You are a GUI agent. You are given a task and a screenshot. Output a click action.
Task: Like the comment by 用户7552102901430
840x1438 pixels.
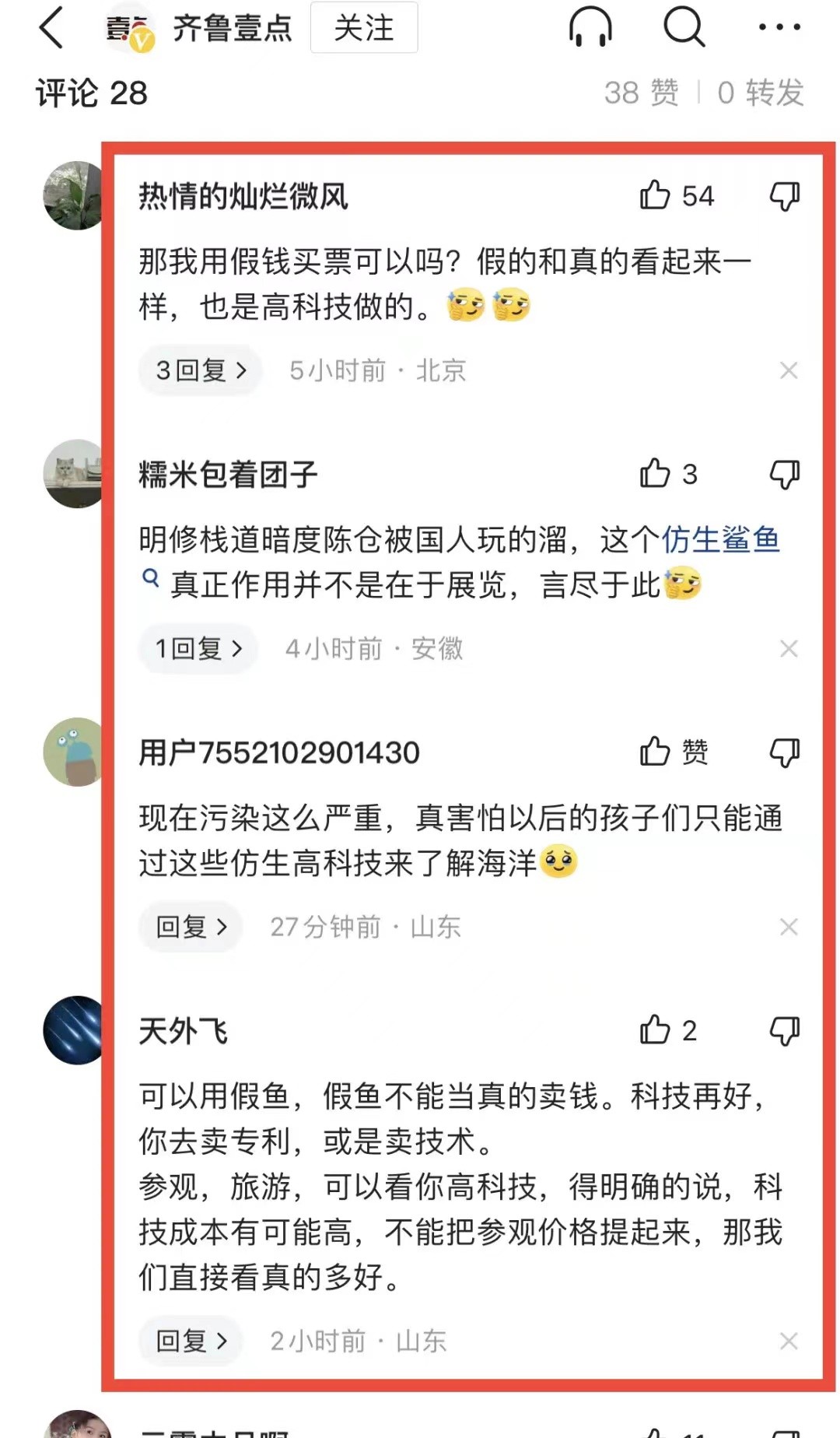click(x=656, y=752)
